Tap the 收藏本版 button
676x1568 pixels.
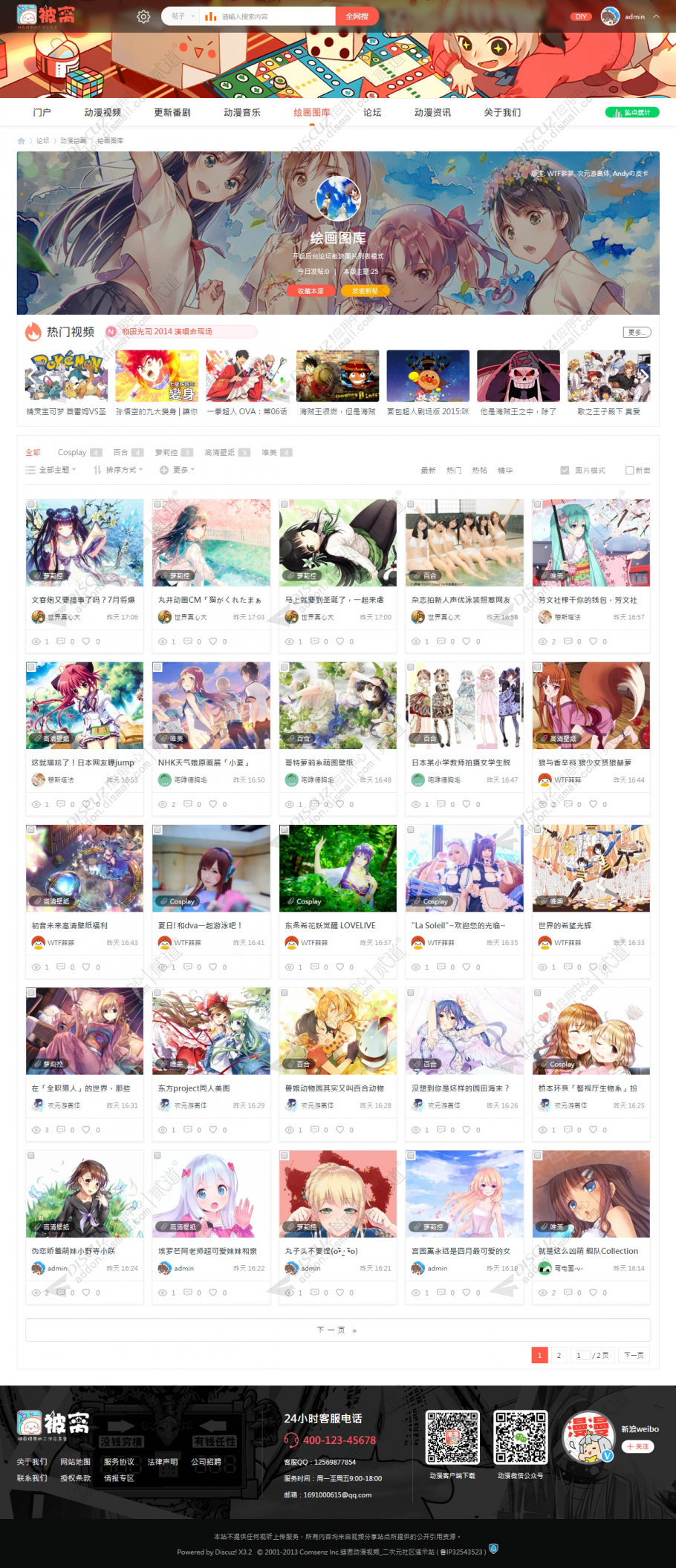pos(311,291)
